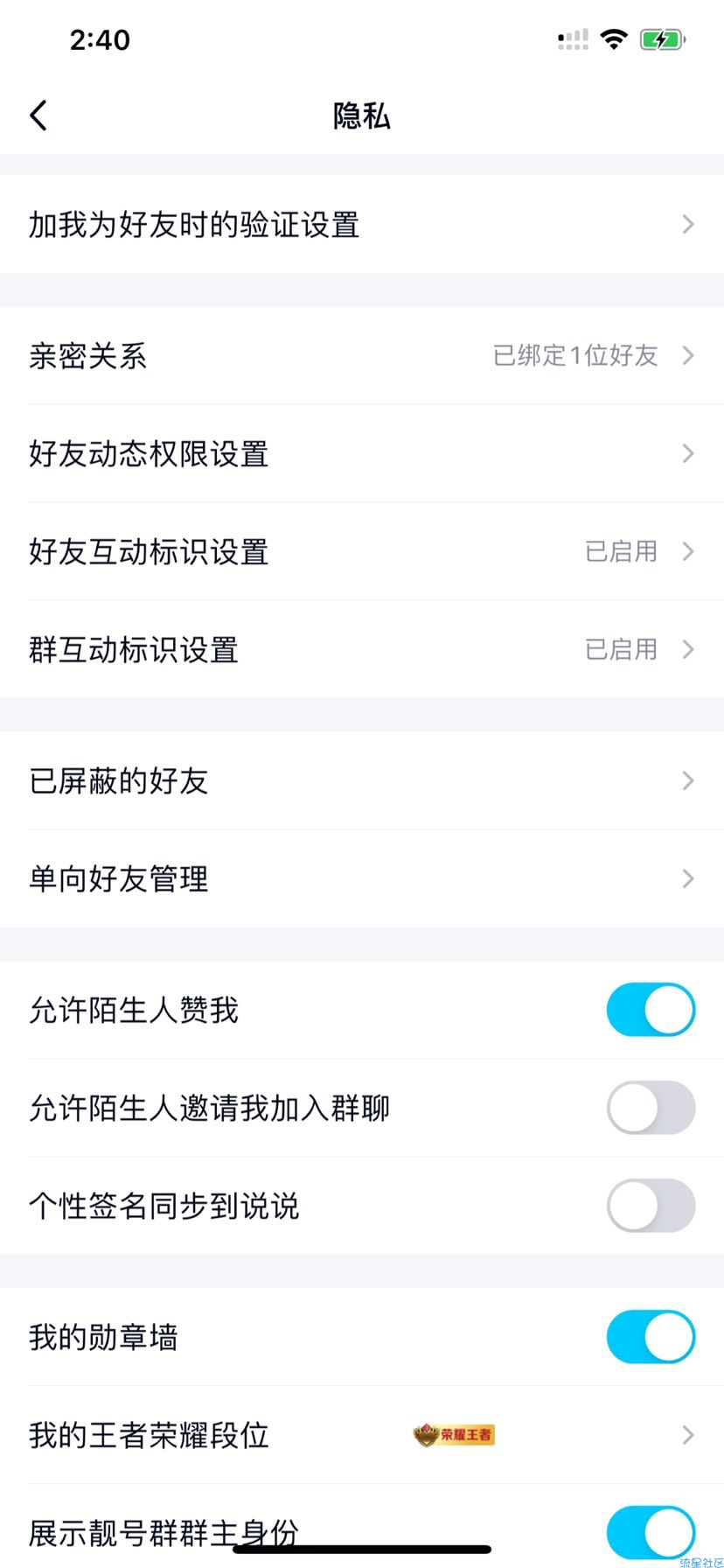This screenshot has width=724, height=1568.
Task: Open 加我为好友时的验证设置
Action: [x=362, y=224]
